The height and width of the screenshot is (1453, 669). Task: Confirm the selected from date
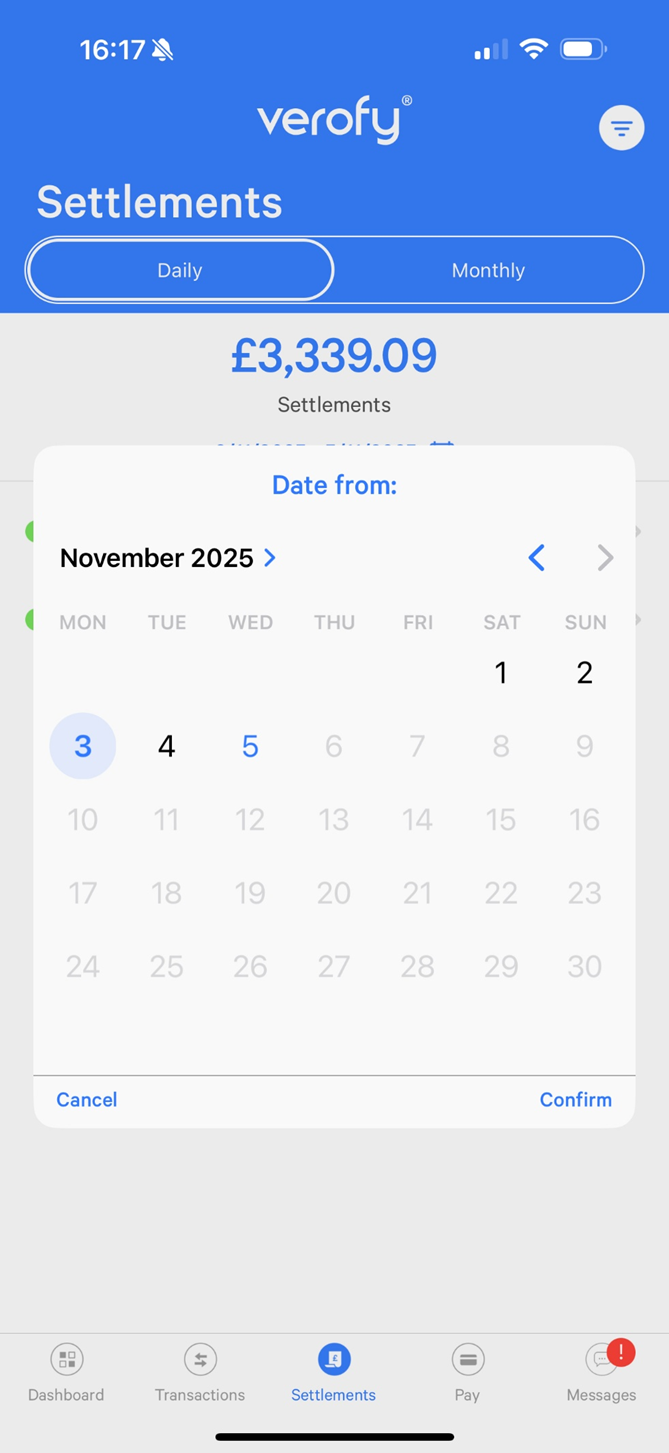pyautogui.click(x=575, y=1099)
